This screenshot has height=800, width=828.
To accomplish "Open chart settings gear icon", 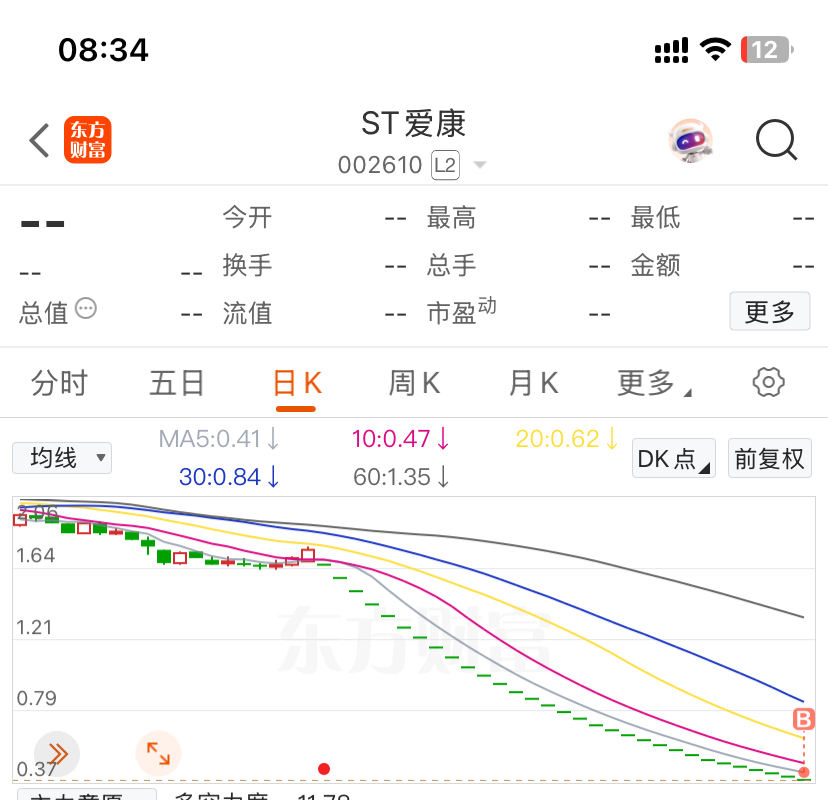I will pyautogui.click(x=768, y=382).
